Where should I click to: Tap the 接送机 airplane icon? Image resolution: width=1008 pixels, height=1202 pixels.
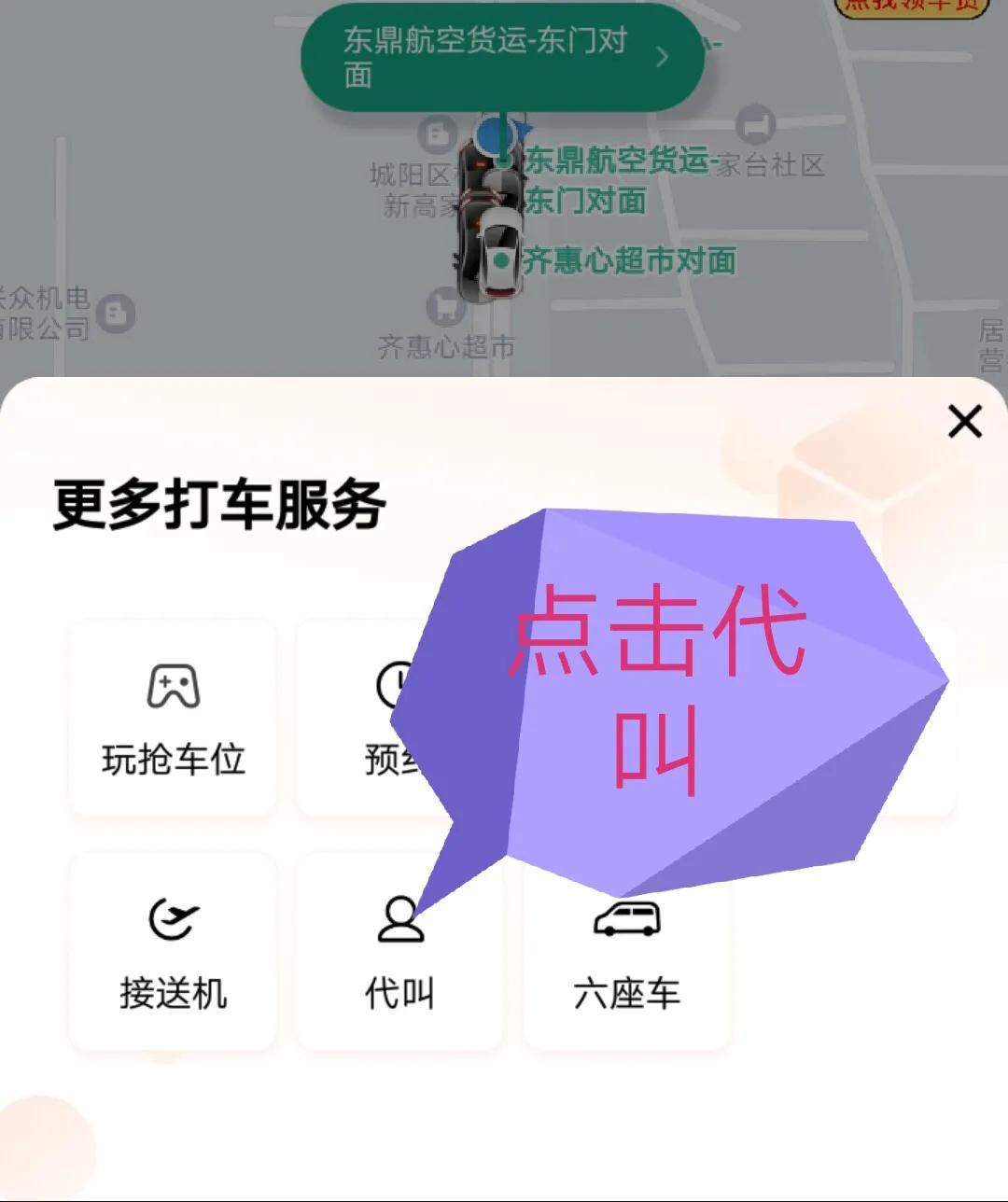[x=173, y=919]
